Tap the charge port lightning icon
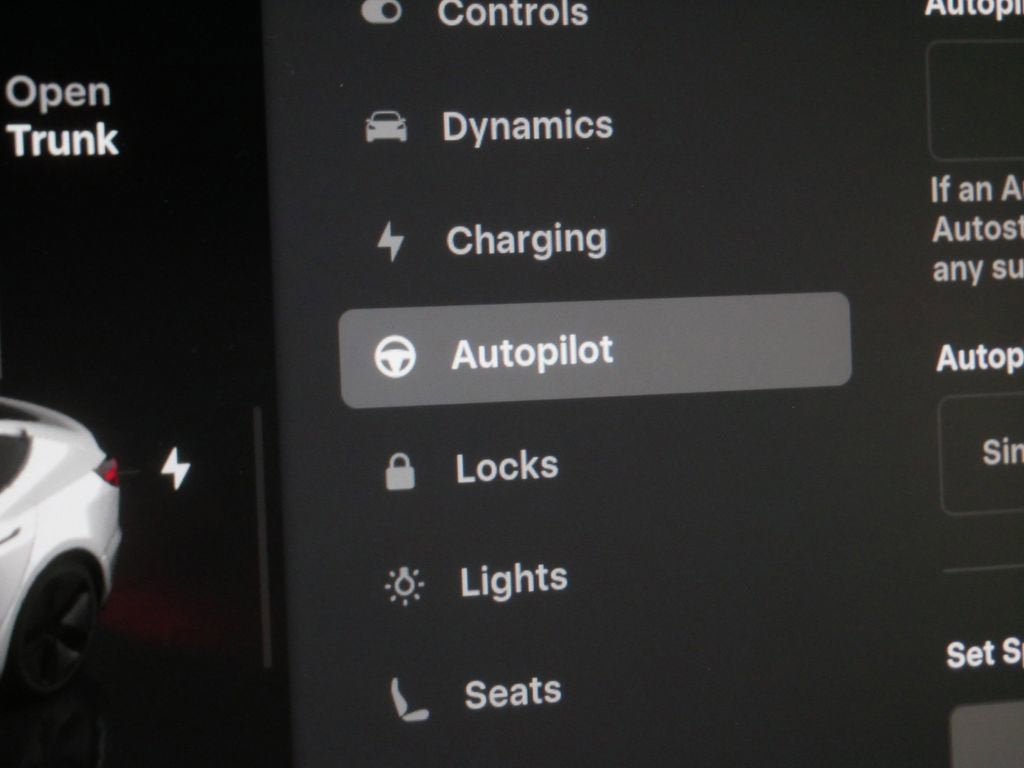The width and height of the screenshot is (1024, 768). [x=175, y=468]
